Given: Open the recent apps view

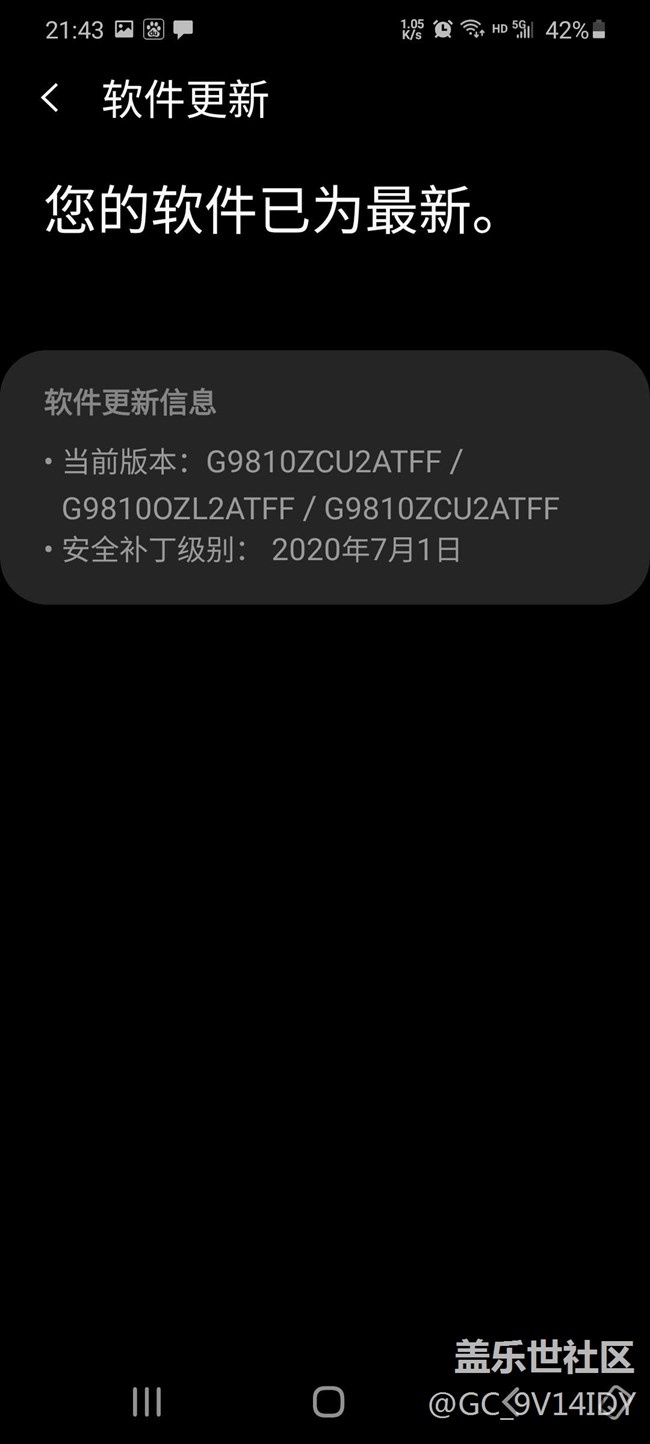Looking at the screenshot, I should [147, 1402].
